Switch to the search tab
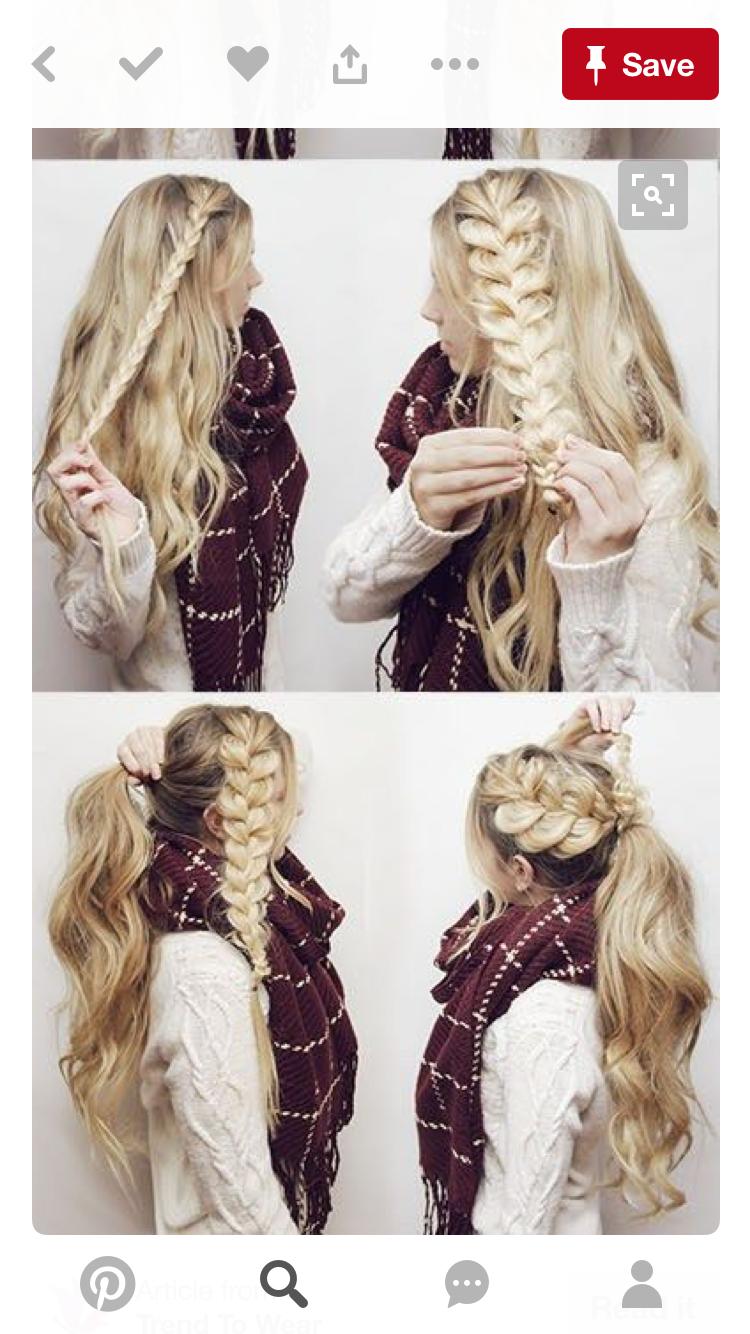Image resolution: width=750 pixels, height=1334 pixels. point(284,1283)
